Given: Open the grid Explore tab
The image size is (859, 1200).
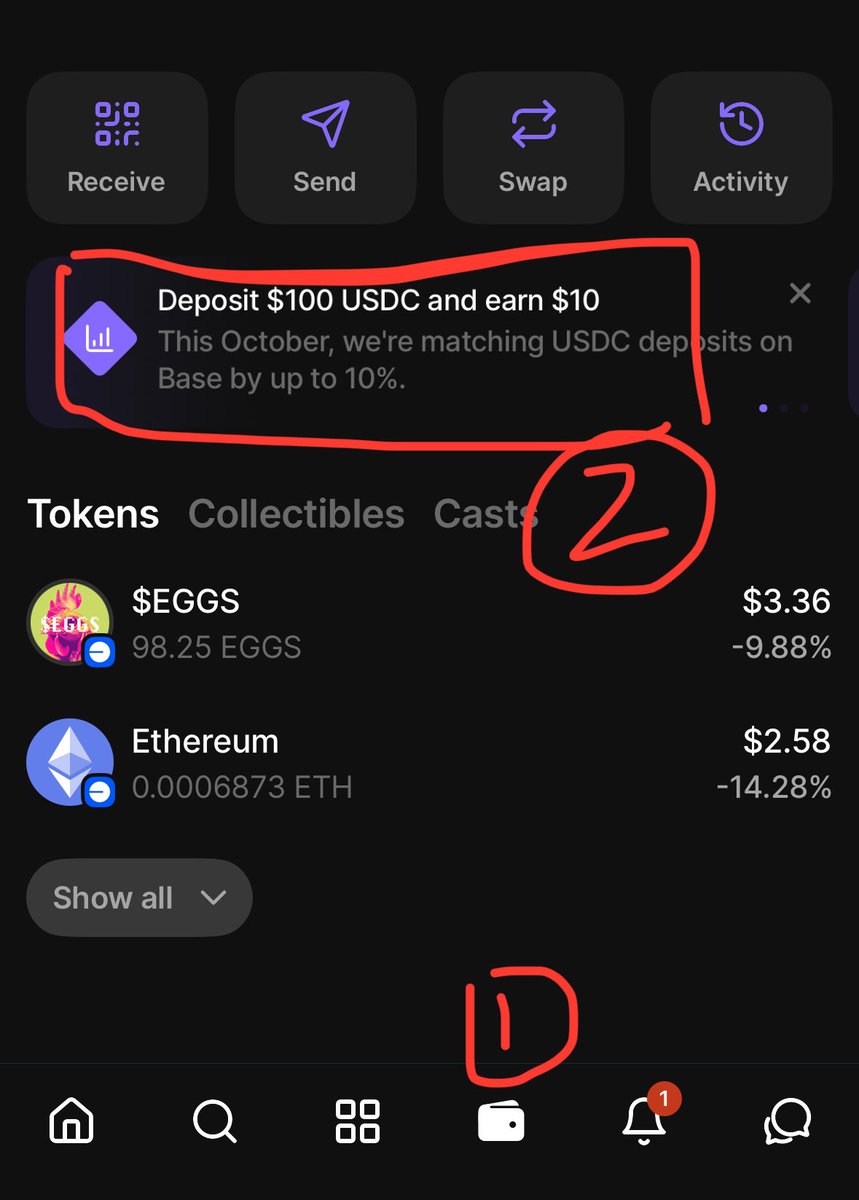Looking at the screenshot, I should (357, 1121).
